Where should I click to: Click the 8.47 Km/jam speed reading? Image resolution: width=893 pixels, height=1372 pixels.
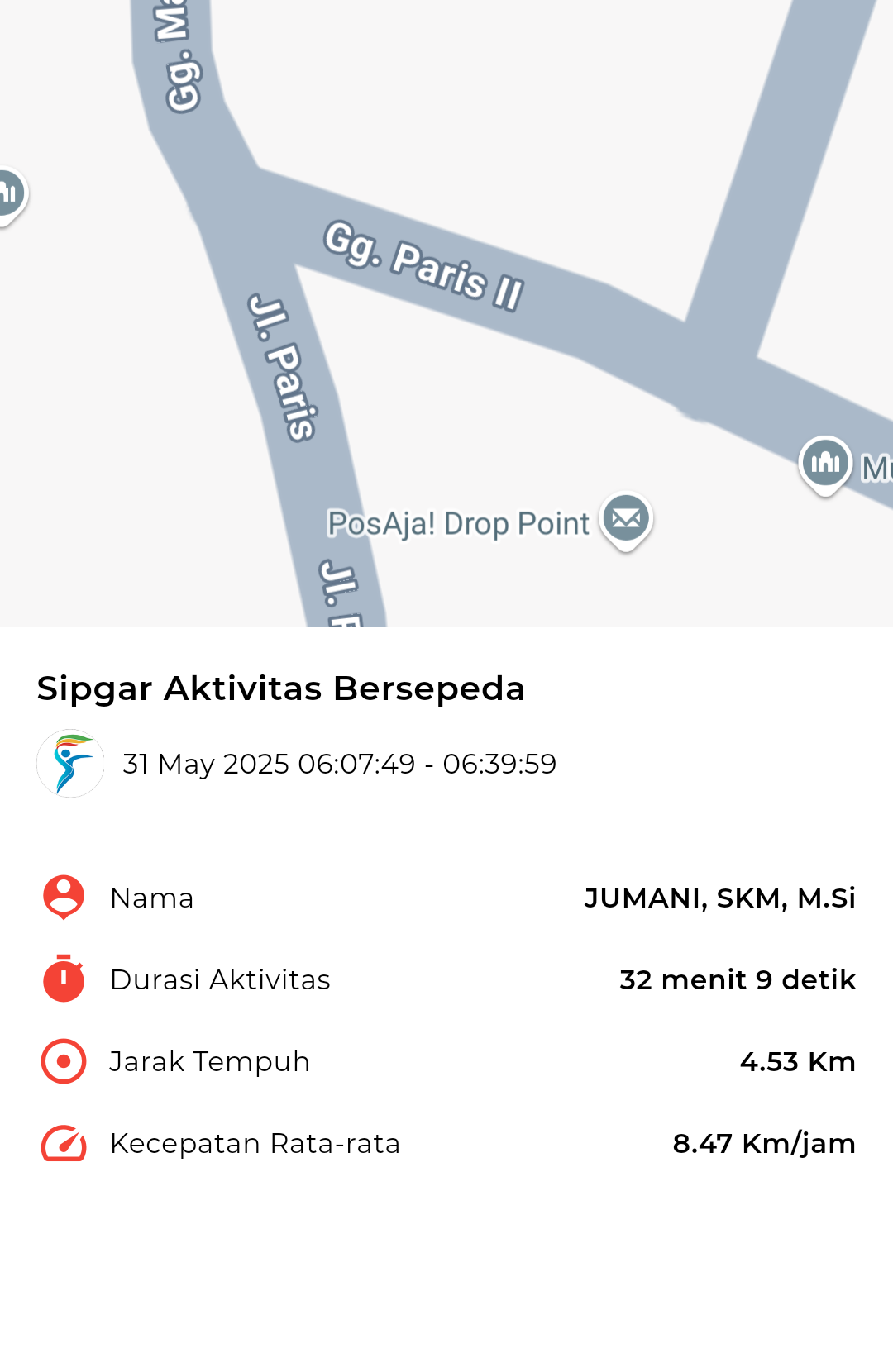coord(764,1143)
